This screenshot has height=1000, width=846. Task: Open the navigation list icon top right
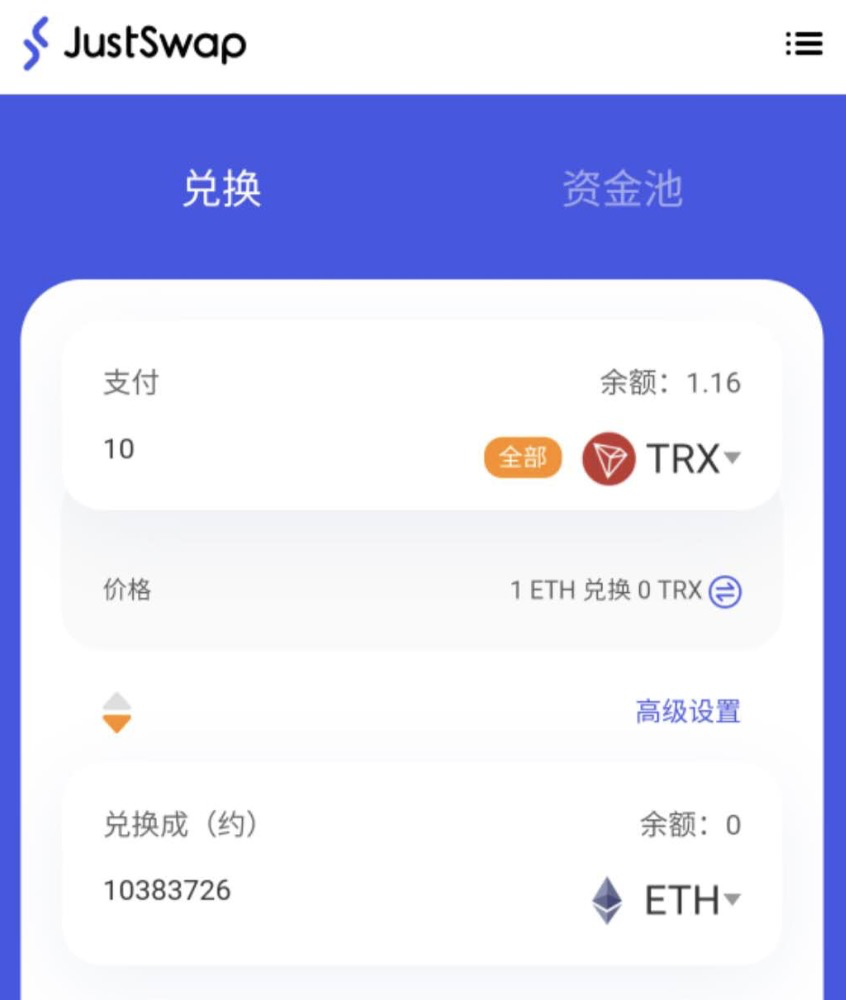tap(805, 42)
